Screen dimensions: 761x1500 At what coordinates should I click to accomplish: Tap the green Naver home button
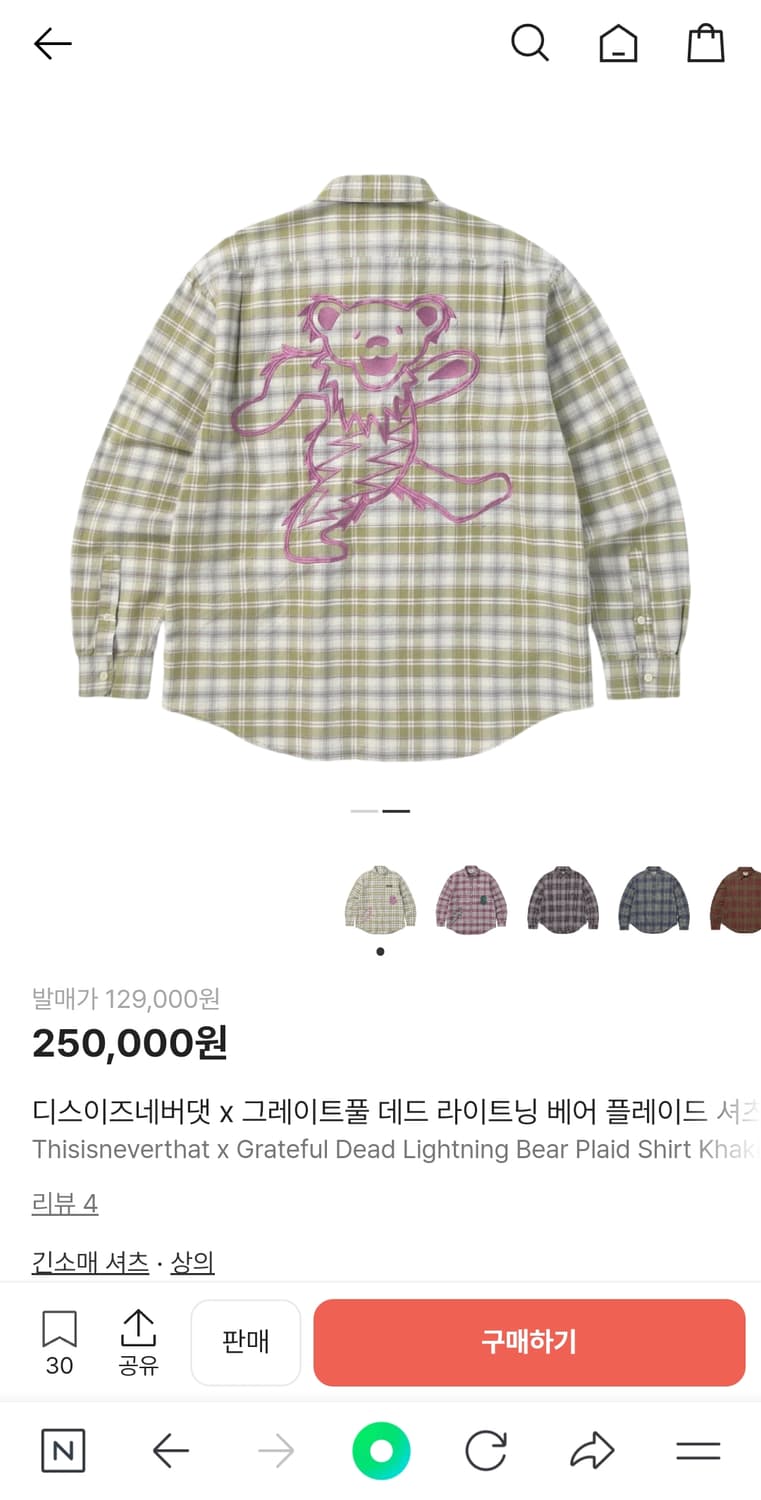coord(380,1450)
